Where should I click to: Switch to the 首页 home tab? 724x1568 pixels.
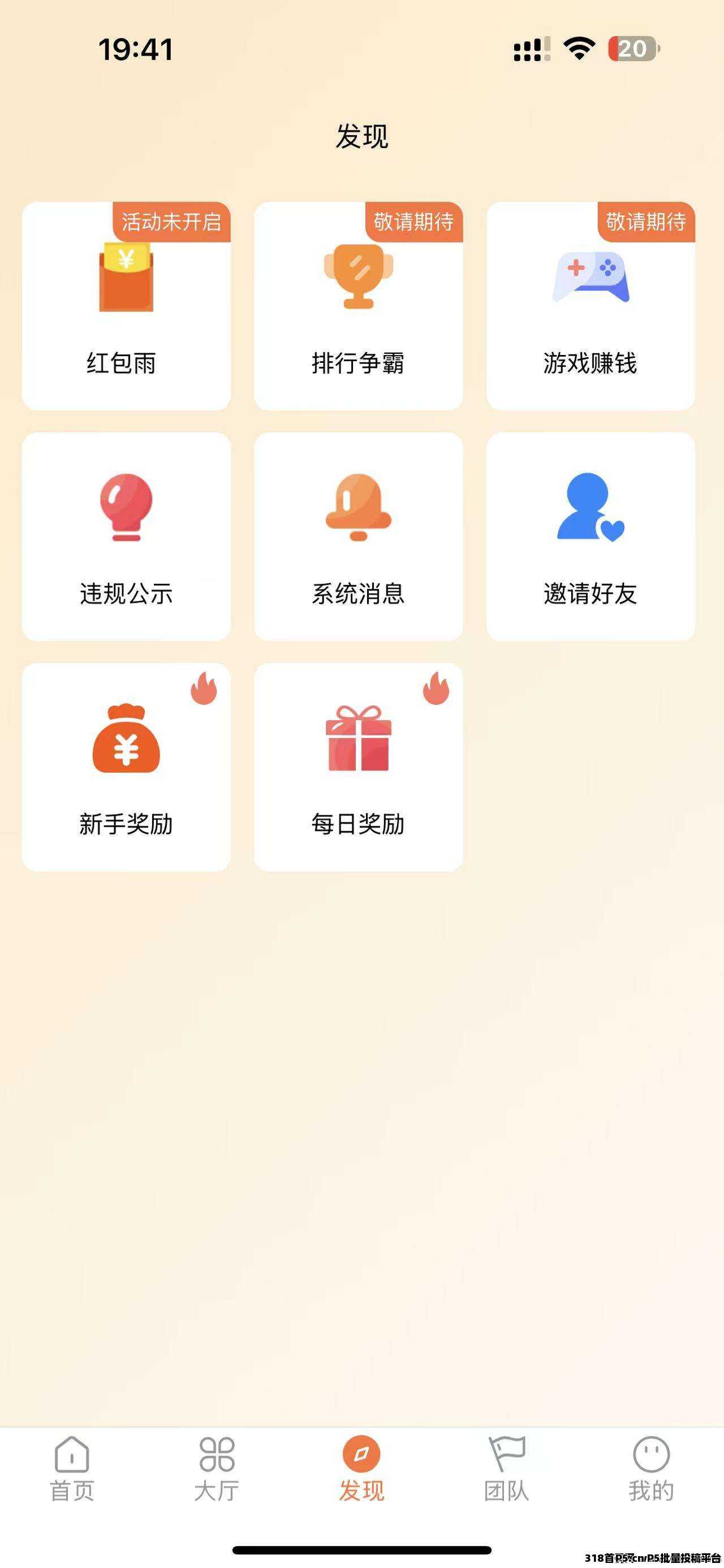pyautogui.click(x=72, y=1469)
